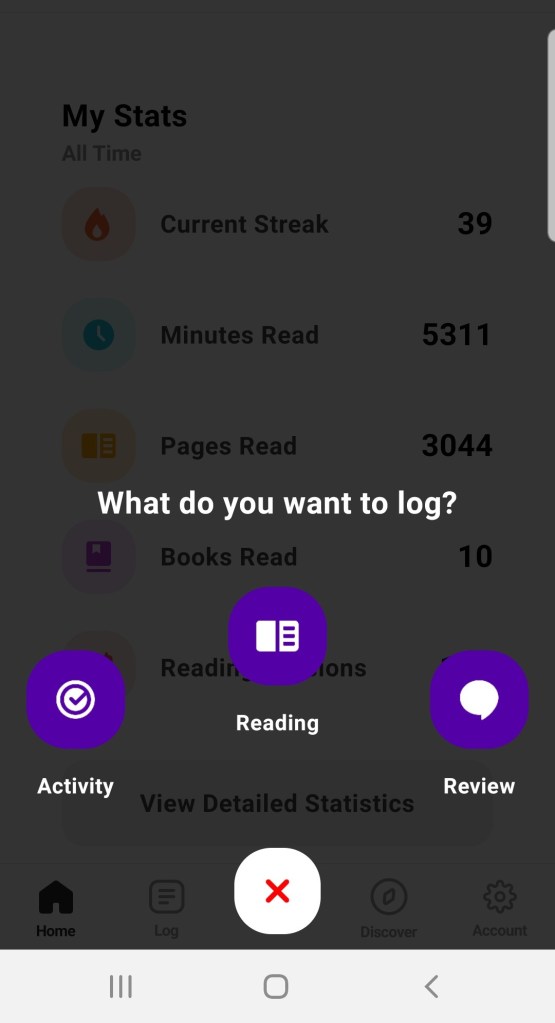The image size is (555, 1023).
Task: Open the recent apps view
Action: tap(121, 986)
